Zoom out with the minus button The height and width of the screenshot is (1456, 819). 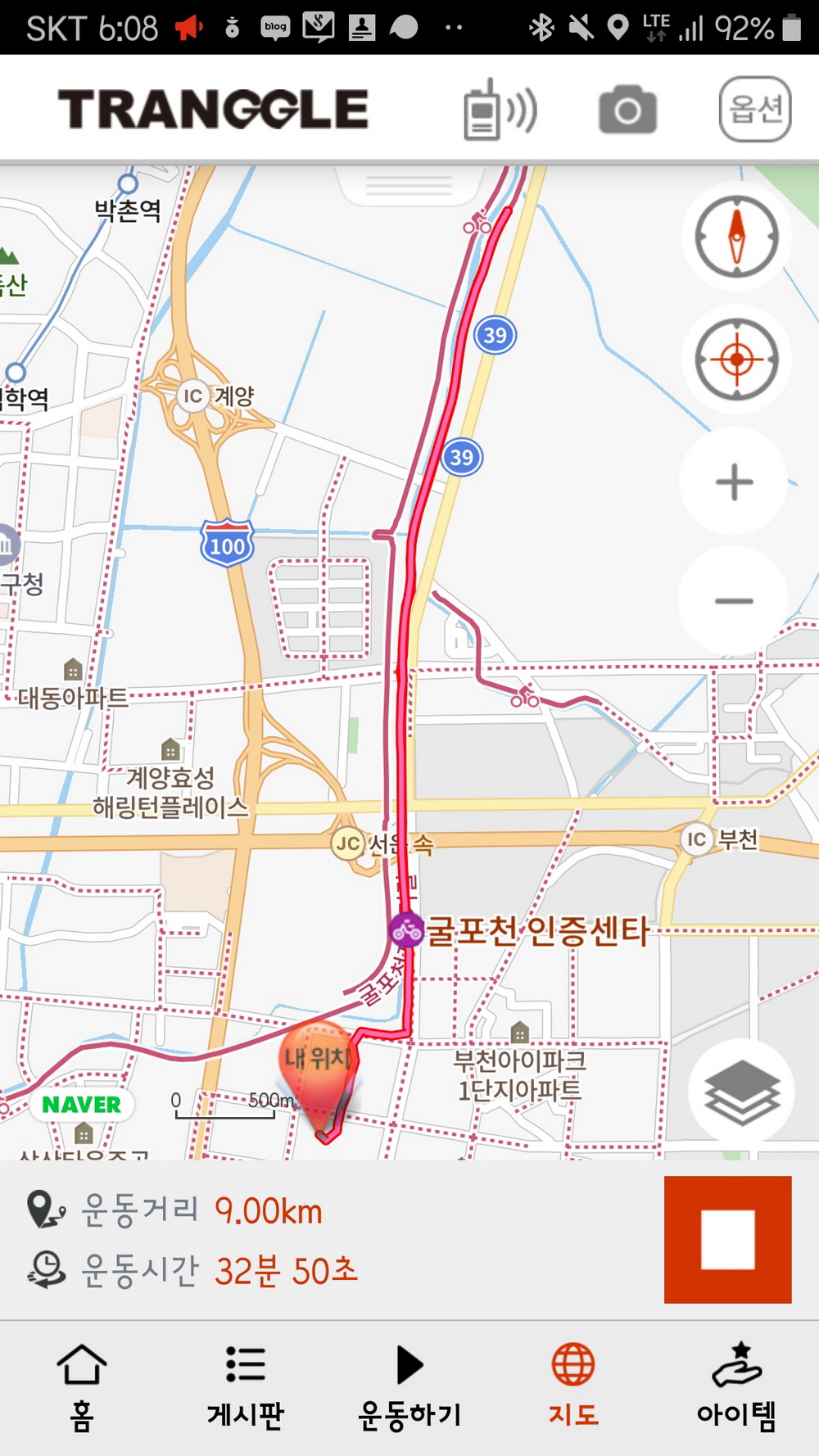click(x=735, y=601)
